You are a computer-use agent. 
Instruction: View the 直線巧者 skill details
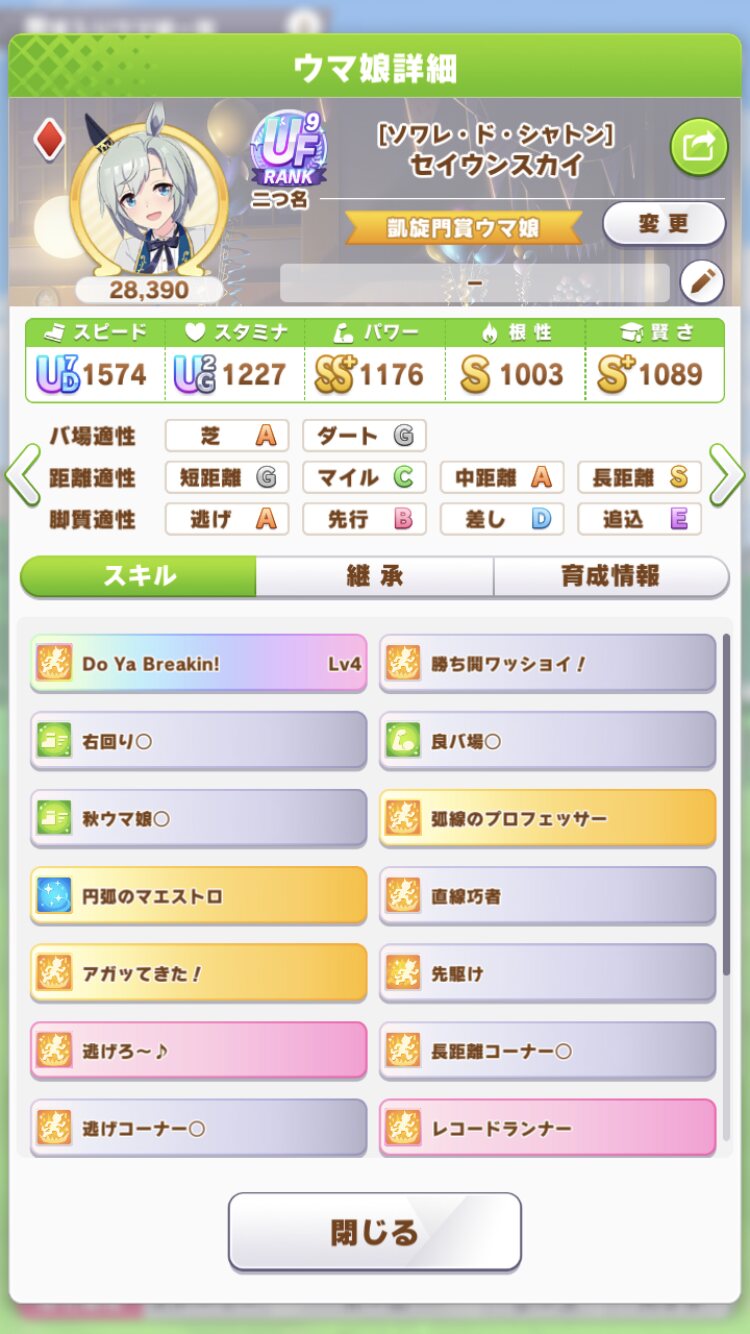click(x=547, y=896)
